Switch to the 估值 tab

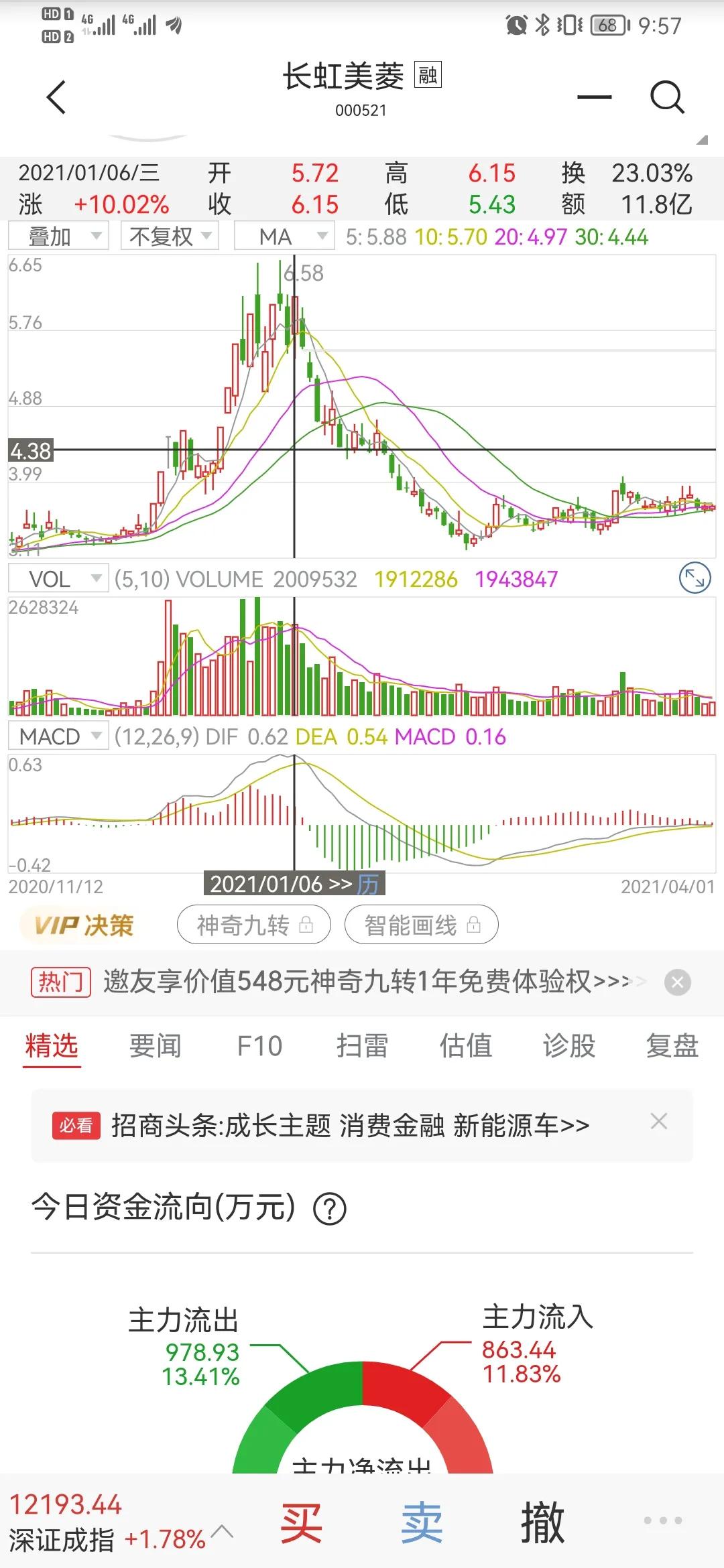coord(466,1046)
